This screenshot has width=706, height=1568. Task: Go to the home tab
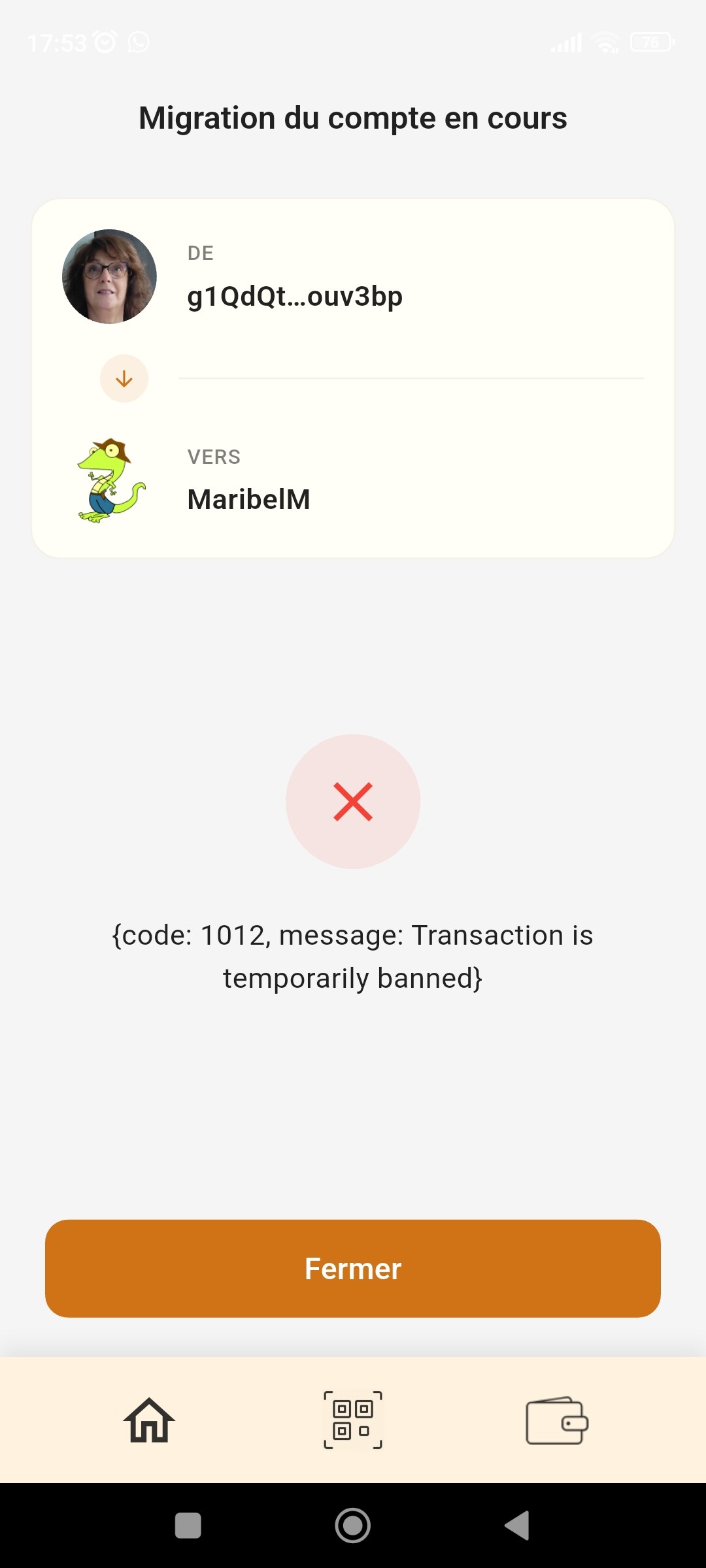(x=149, y=1420)
